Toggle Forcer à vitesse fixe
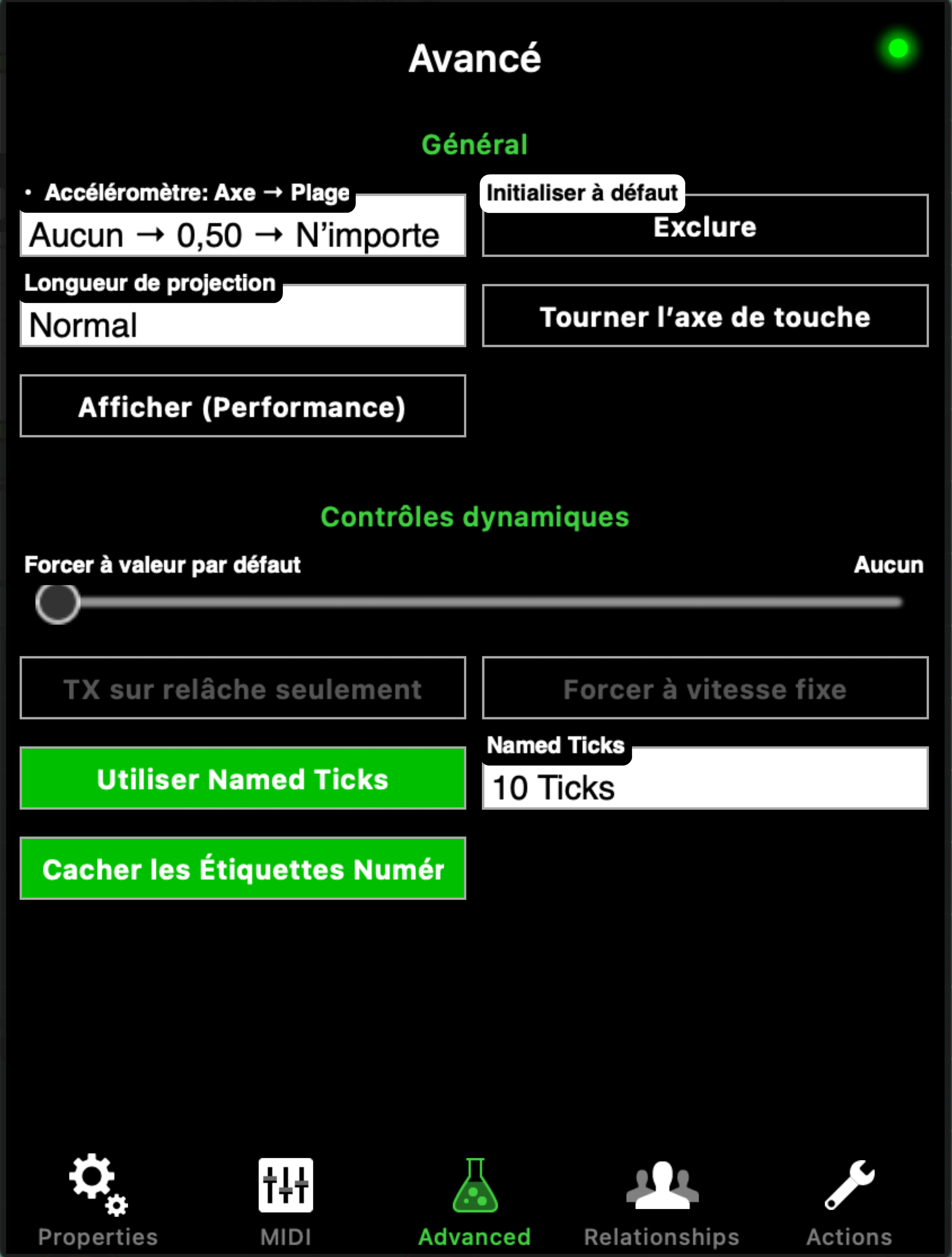The height and width of the screenshot is (1257, 952). (x=705, y=688)
